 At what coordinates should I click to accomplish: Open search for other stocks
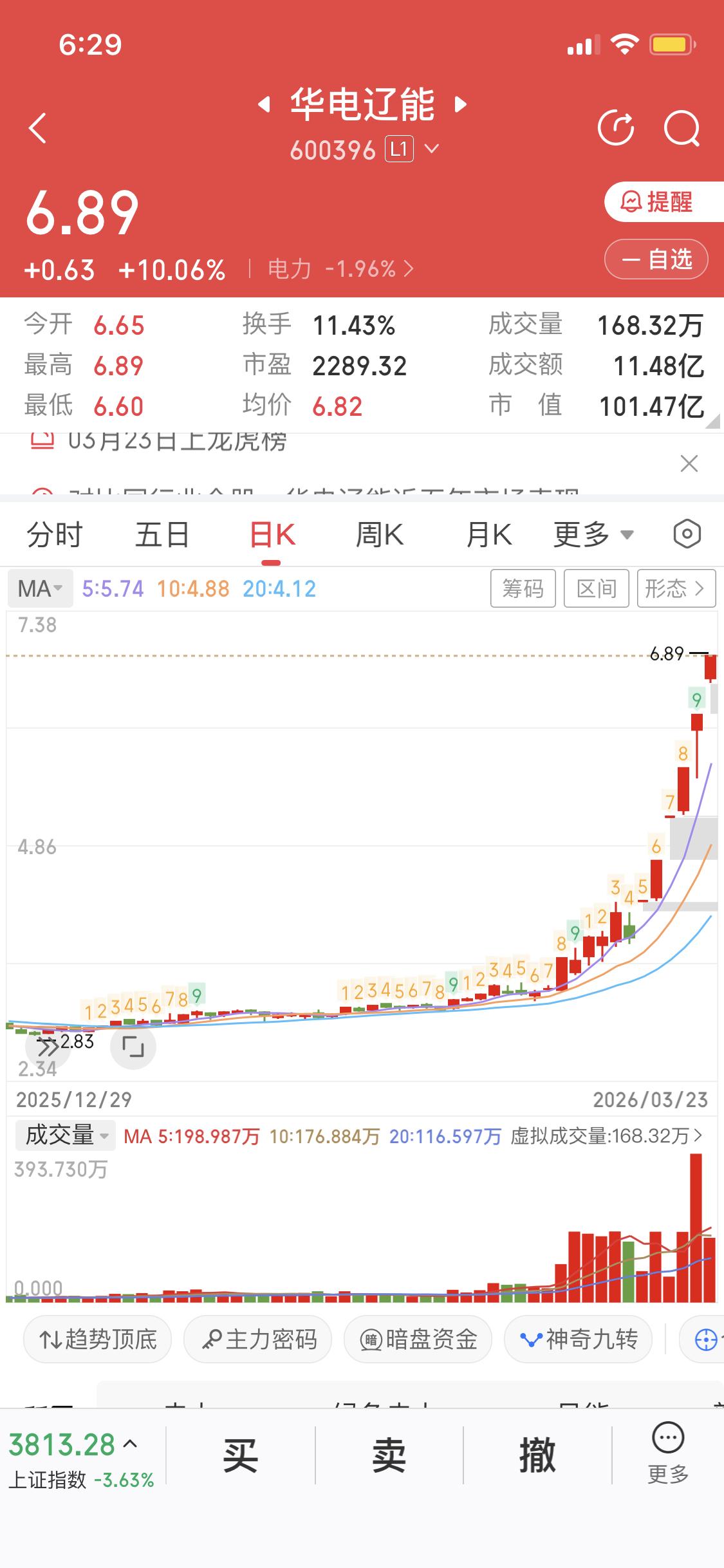(683, 128)
